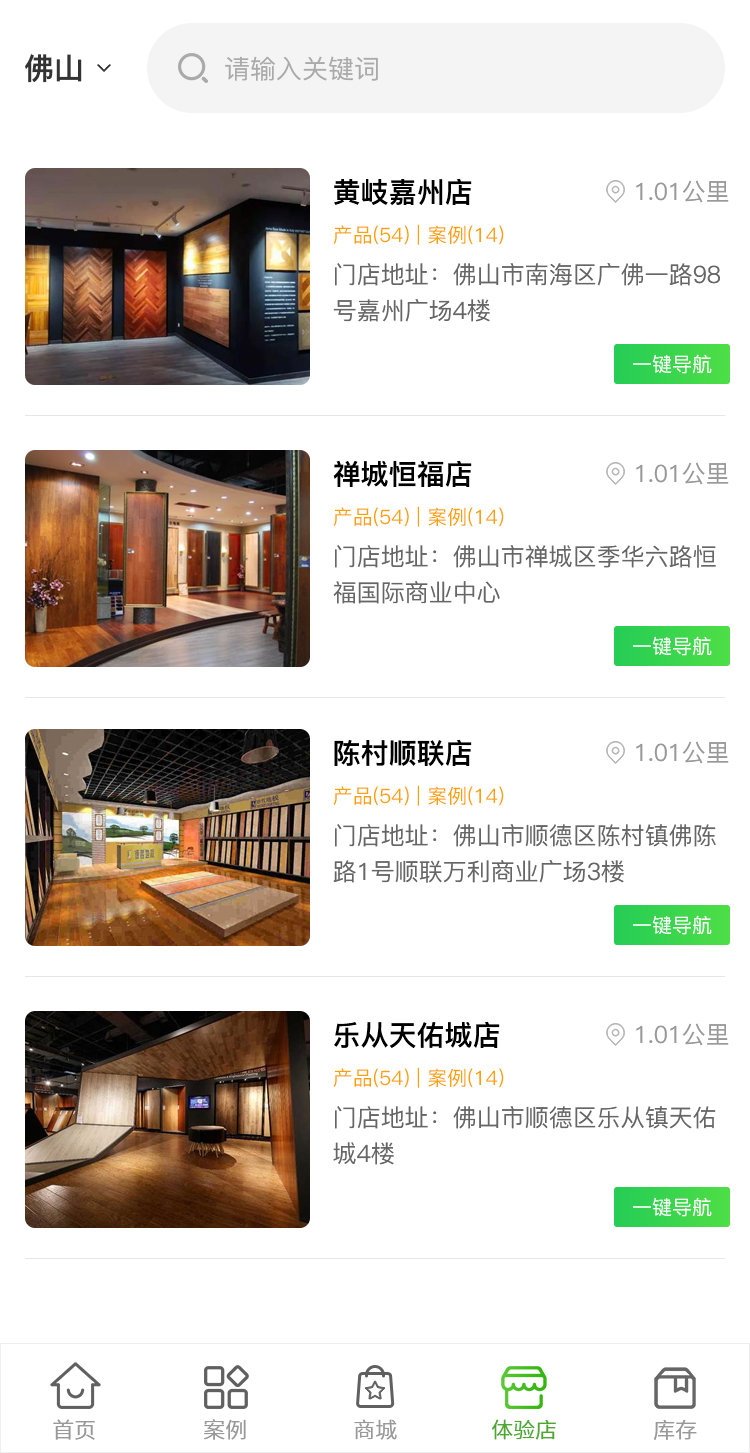Open the 黄岐嘉州店 store photo

(167, 276)
